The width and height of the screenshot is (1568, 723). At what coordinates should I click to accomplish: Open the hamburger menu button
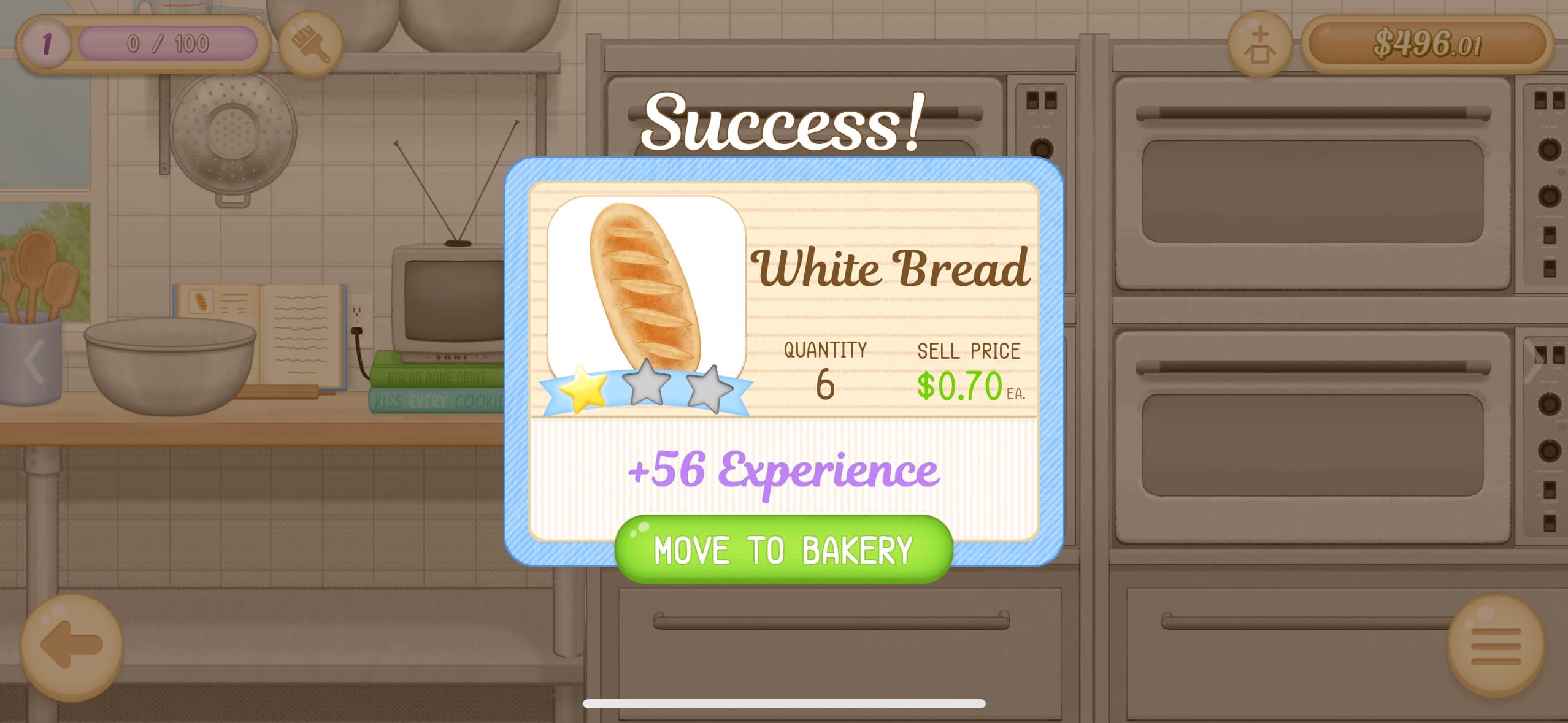click(1496, 646)
